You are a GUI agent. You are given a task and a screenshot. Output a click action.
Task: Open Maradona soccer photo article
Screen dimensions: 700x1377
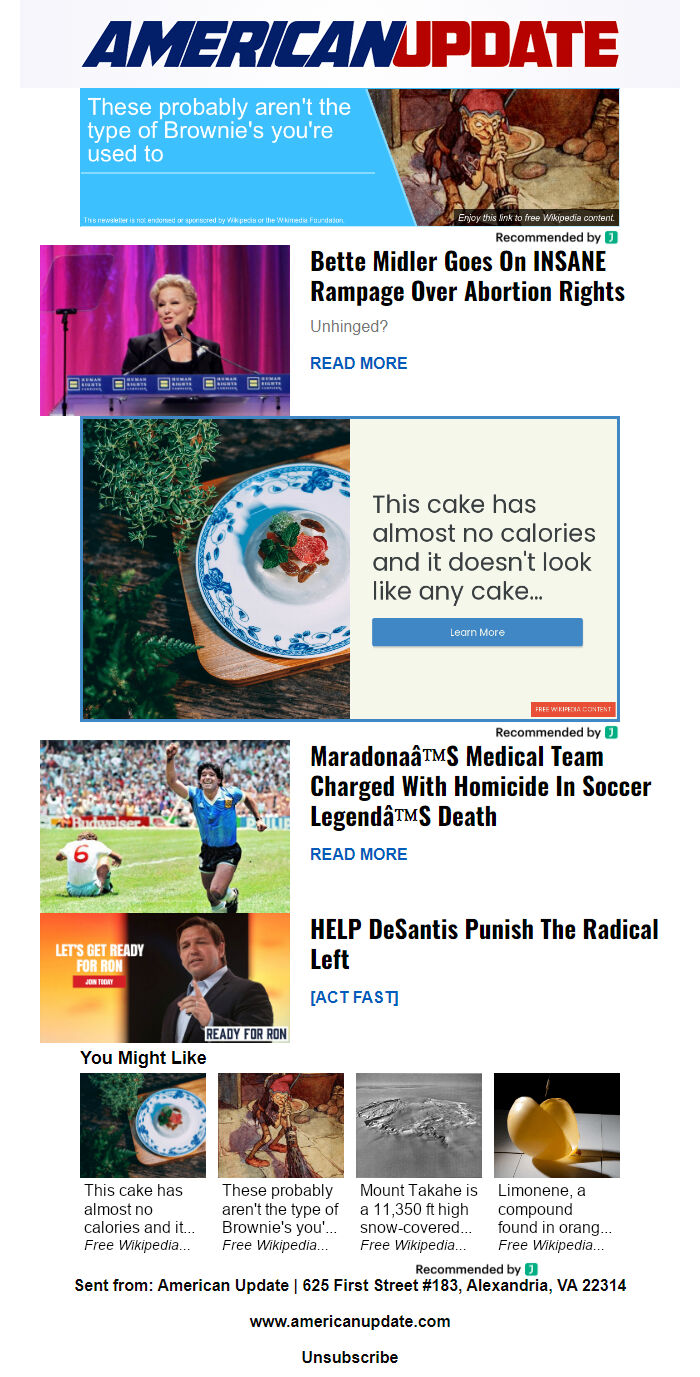pyautogui.click(x=165, y=826)
